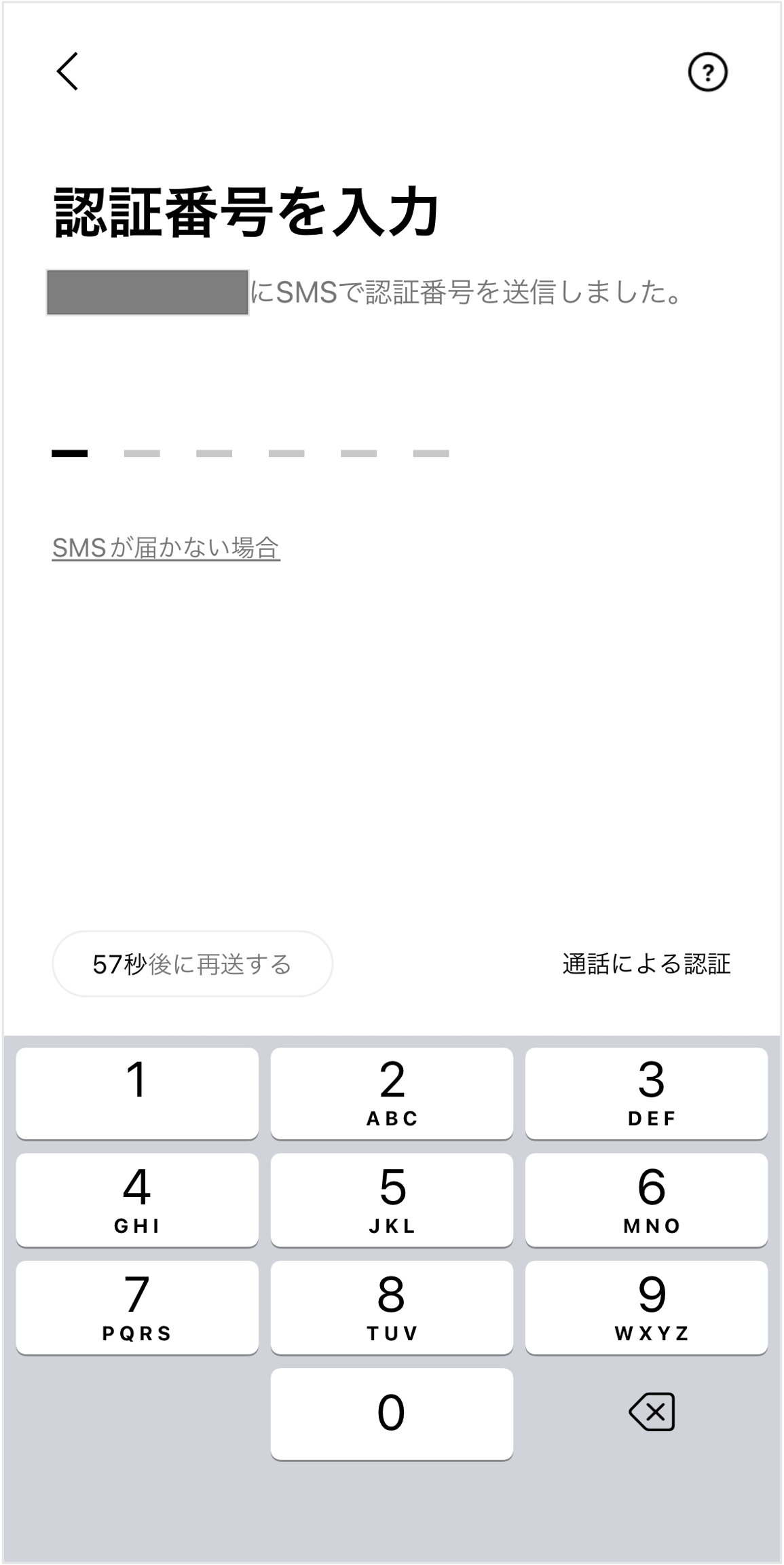Open the 'SMSが届かない場合' link
The image size is (784, 1565).
click(x=166, y=547)
